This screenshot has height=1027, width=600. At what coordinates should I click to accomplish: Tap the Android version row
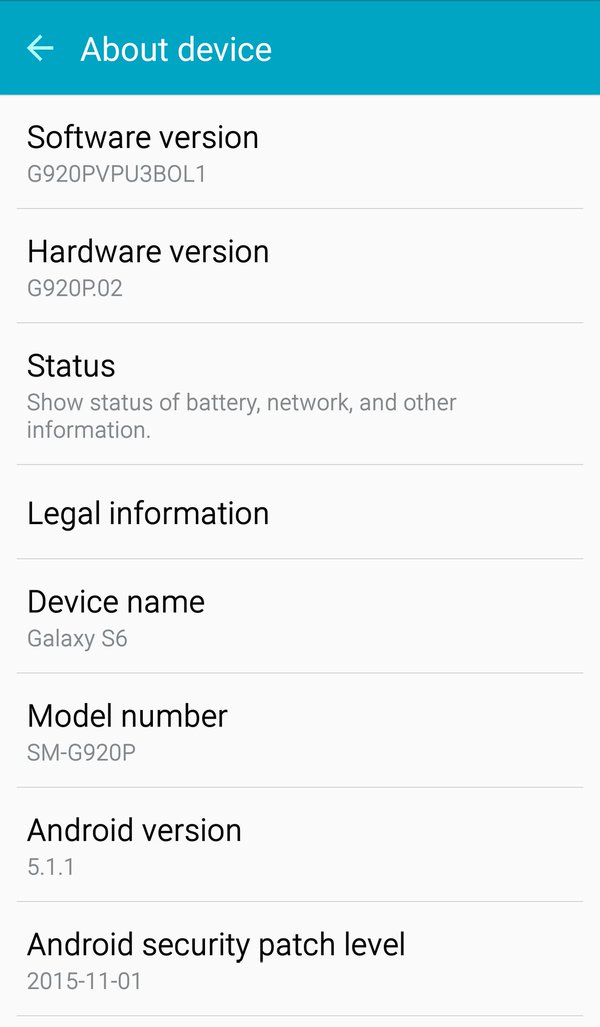[x=300, y=844]
